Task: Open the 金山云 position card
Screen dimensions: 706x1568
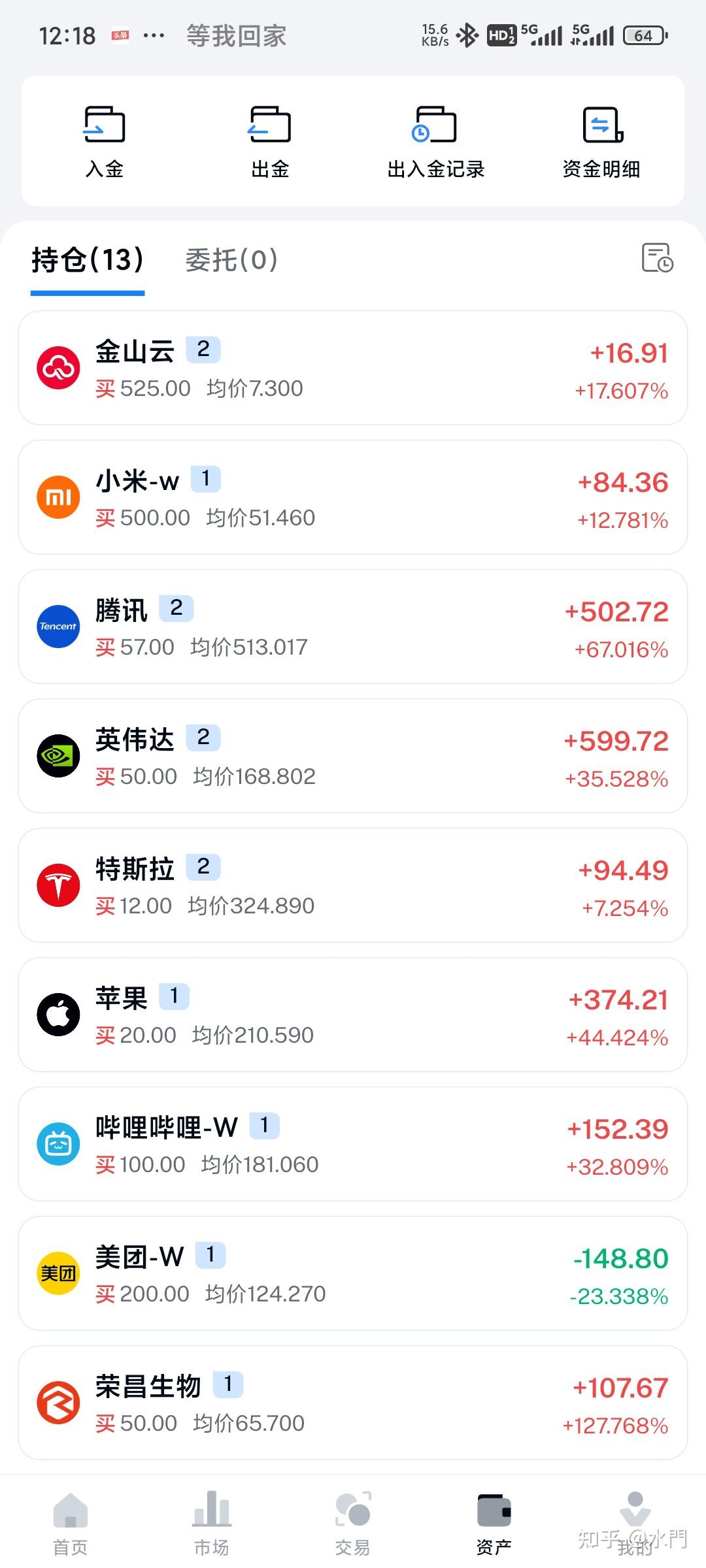Action: click(x=353, y=368)
